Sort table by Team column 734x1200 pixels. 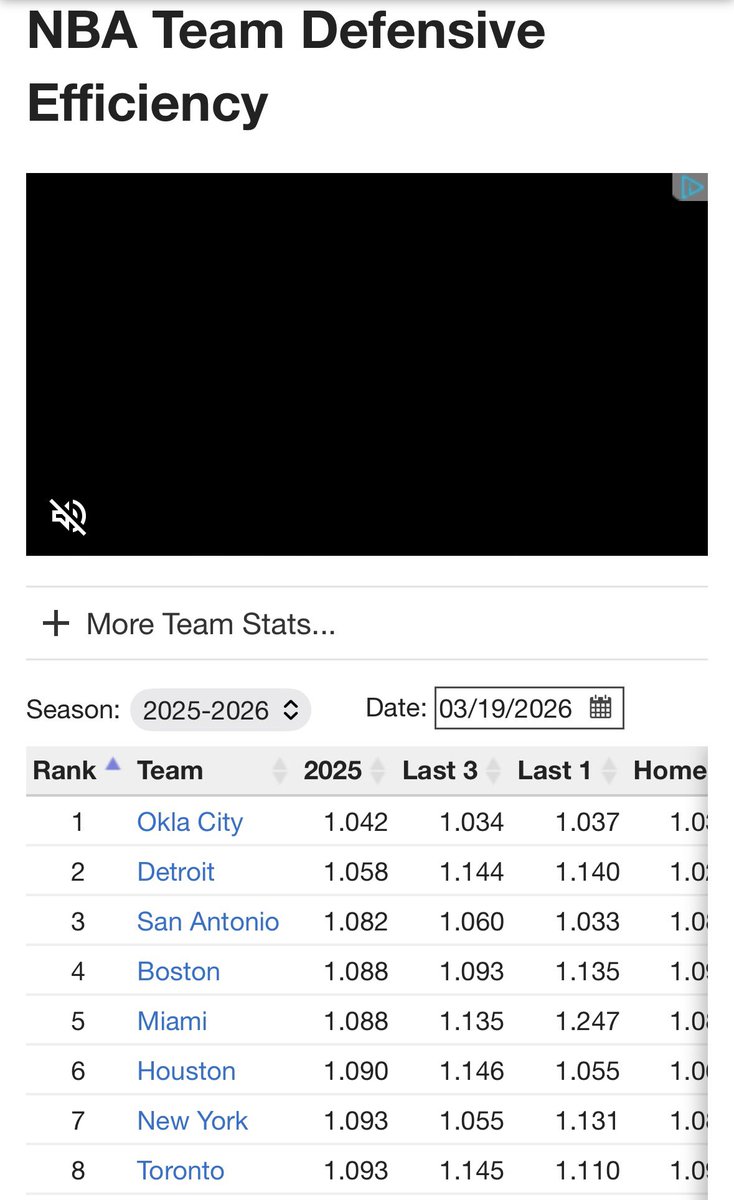pyautogui.click(x=170, y=770)
